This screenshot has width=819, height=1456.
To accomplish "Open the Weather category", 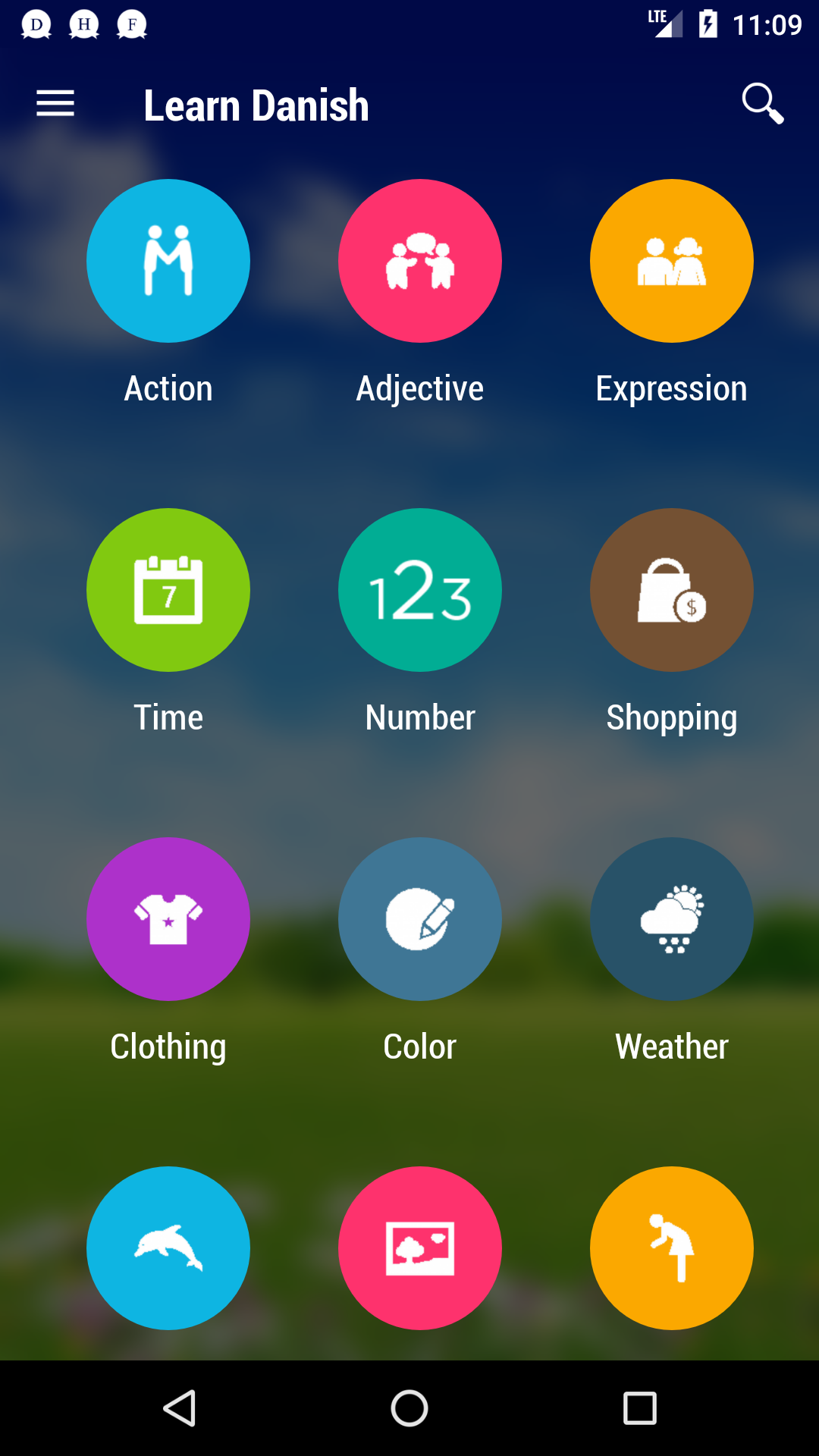I will 672,919.
